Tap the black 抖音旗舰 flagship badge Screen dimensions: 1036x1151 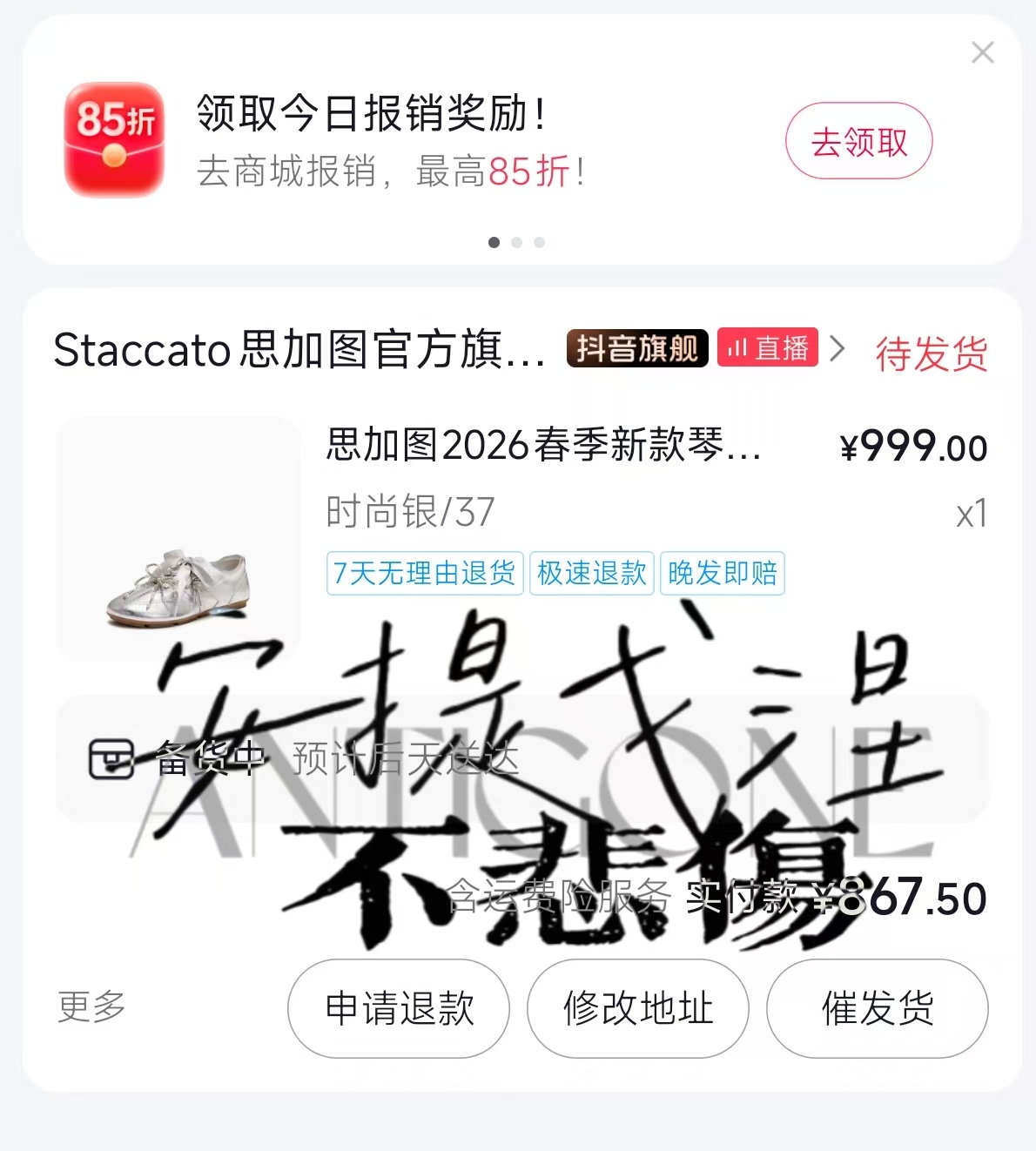[636, 347]
